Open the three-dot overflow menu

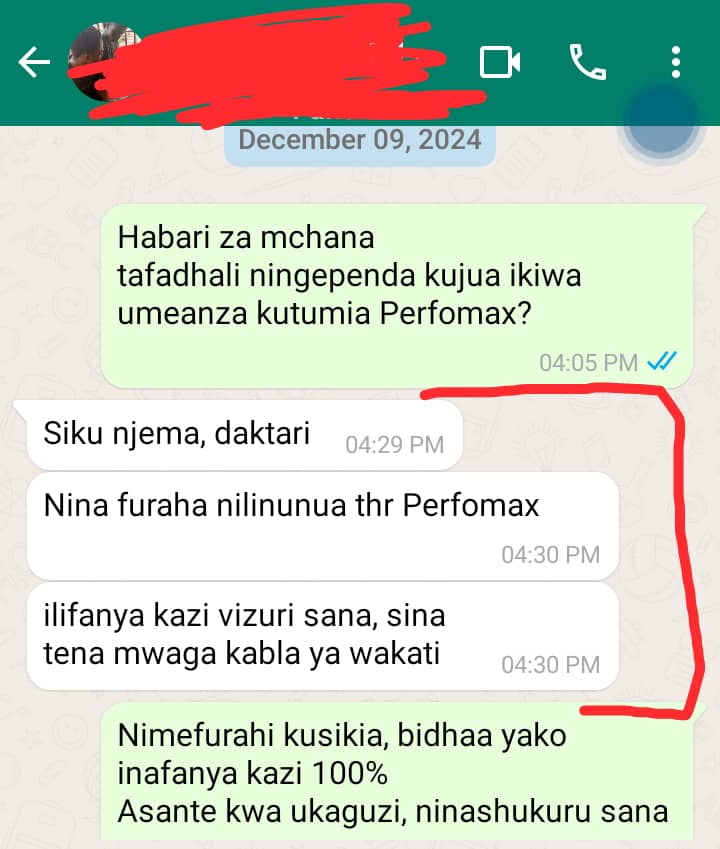tap(677, 62)
